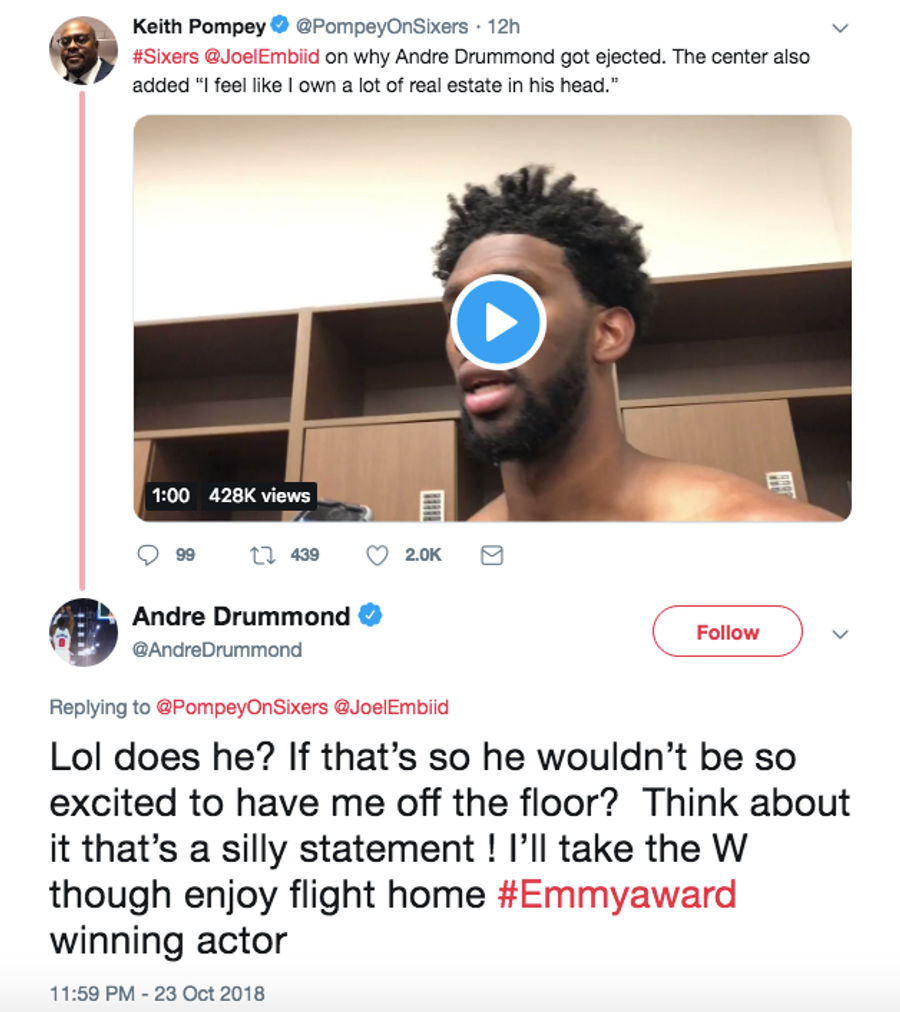Open the #Sixers hashtag

click(165, 56)
